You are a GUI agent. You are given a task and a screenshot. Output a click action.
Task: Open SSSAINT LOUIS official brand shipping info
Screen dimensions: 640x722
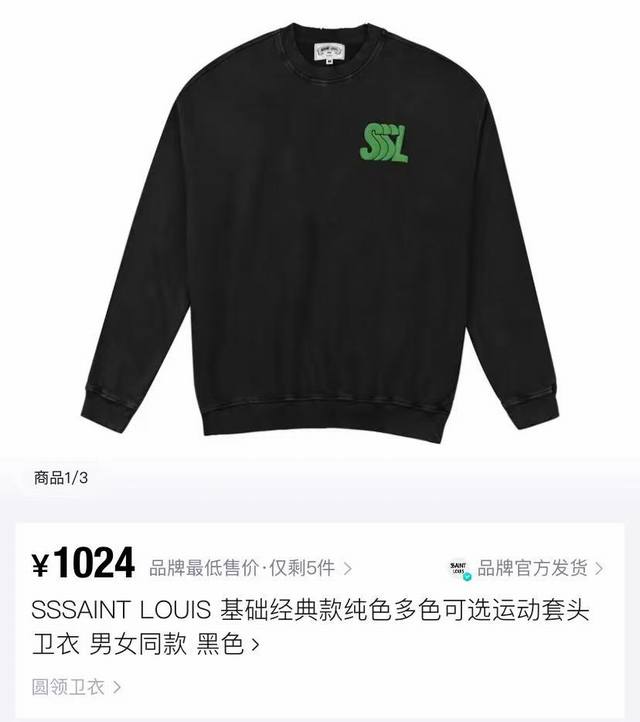[x=532, y=569]
